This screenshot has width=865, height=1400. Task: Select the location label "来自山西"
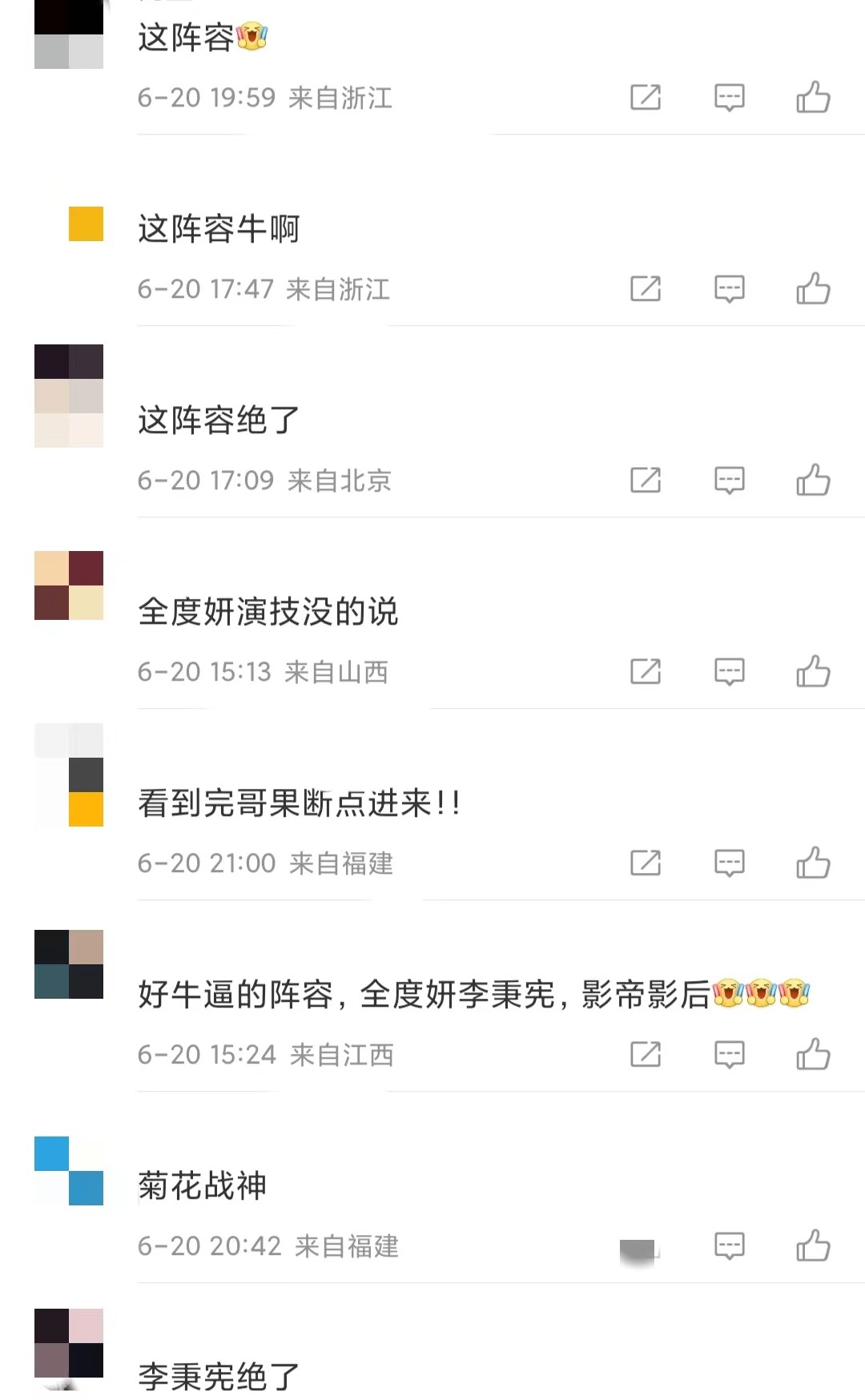(337, 673)
